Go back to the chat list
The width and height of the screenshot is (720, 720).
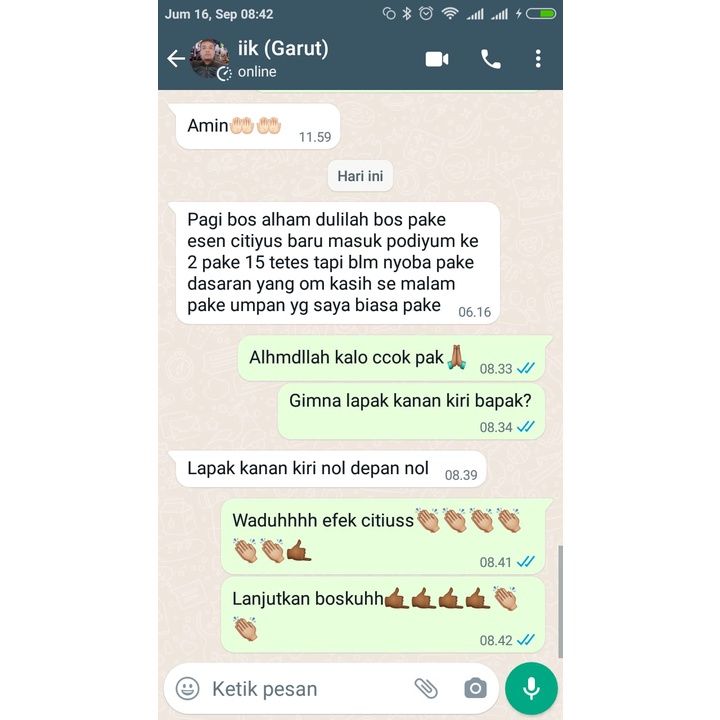point(176,59)
